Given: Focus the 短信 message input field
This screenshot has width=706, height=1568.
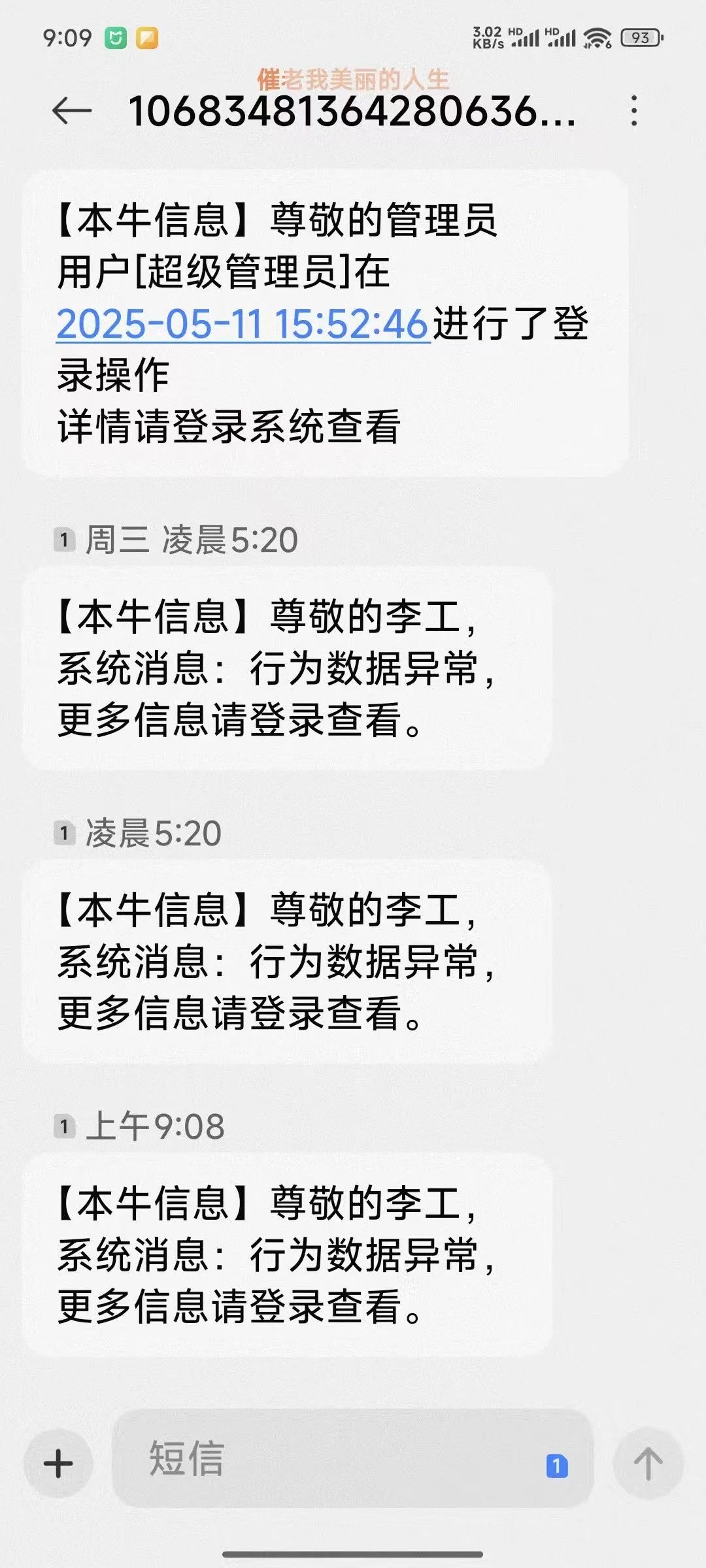Looking at the screenshot, I should [327, 1460].
